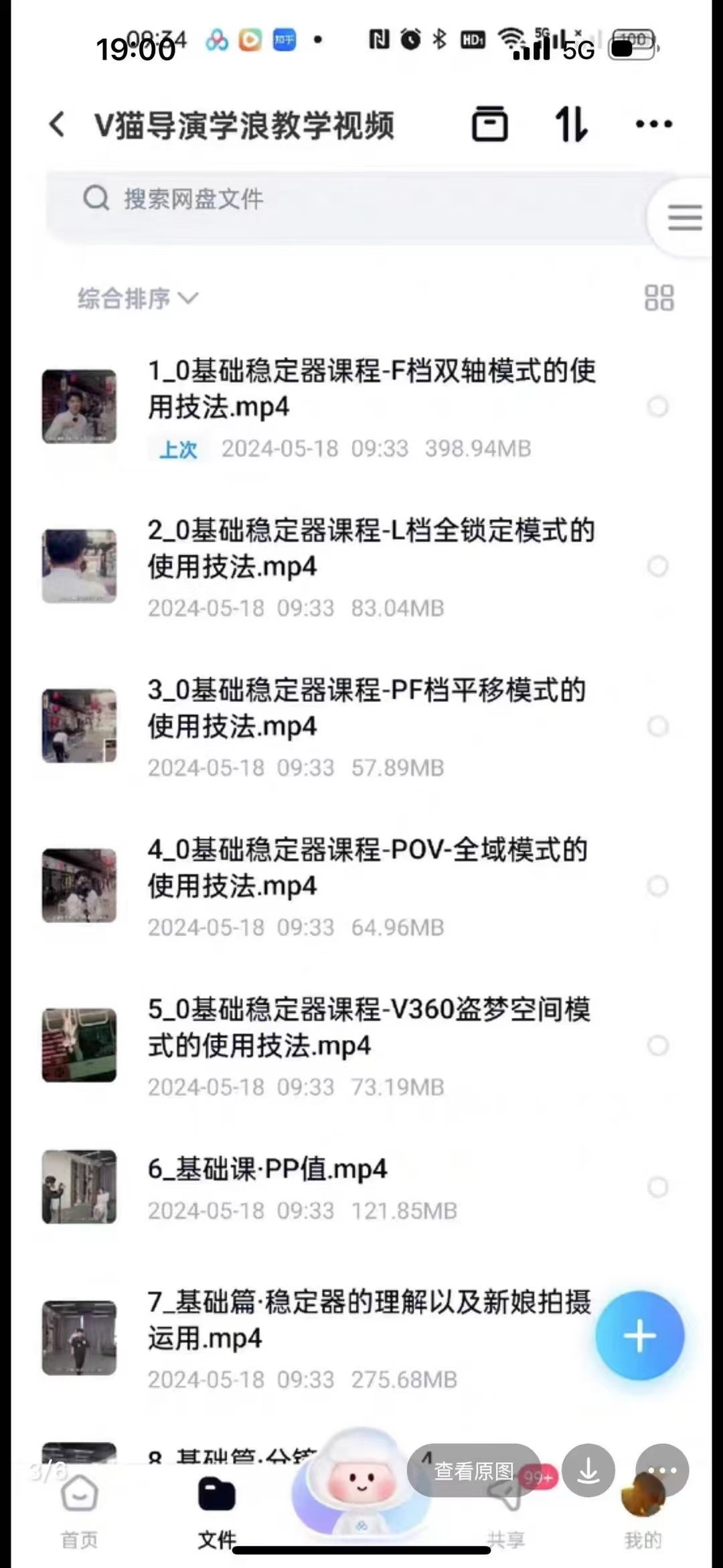Download the image with the arrow button

pos(588,1472)
